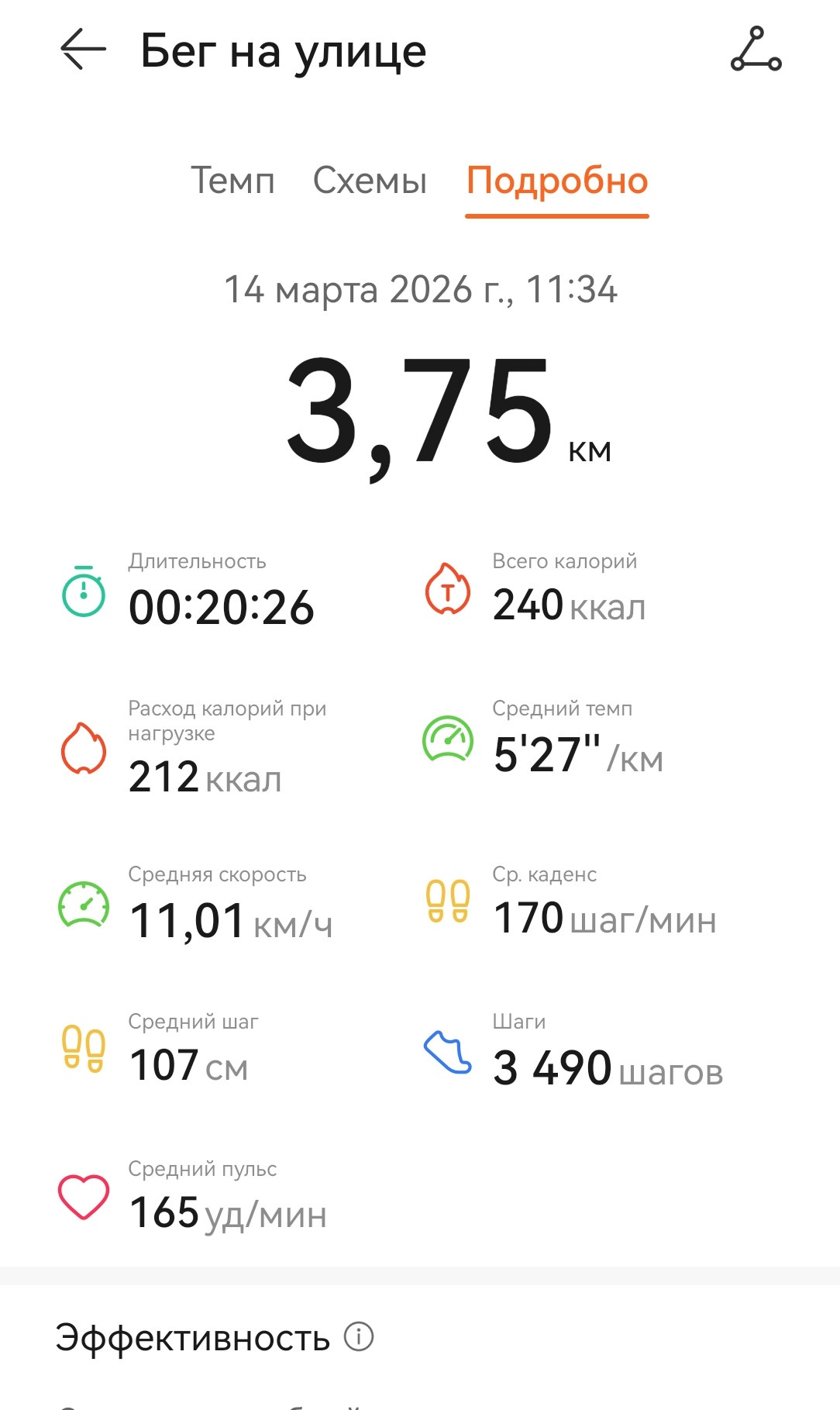Switch to the Темп tab
Viewport: 840px width, 1410px height.
[x=233, y=181]
